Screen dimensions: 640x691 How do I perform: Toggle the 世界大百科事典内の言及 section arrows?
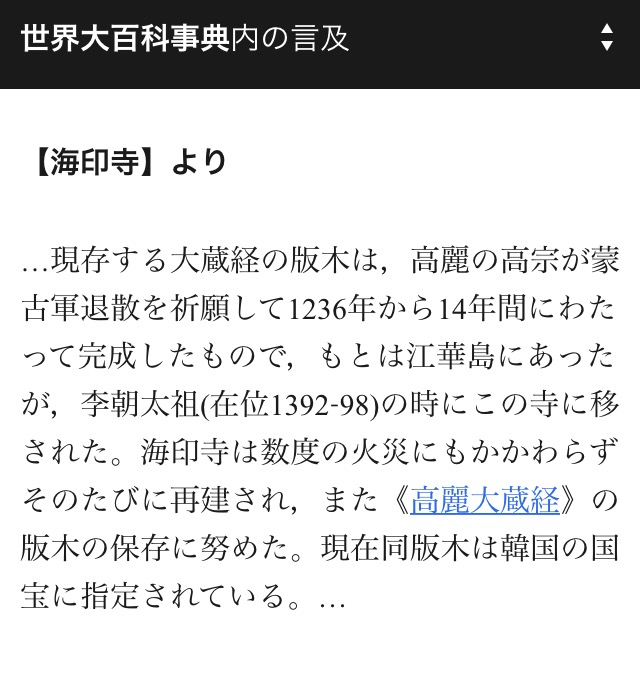point(606,38)
